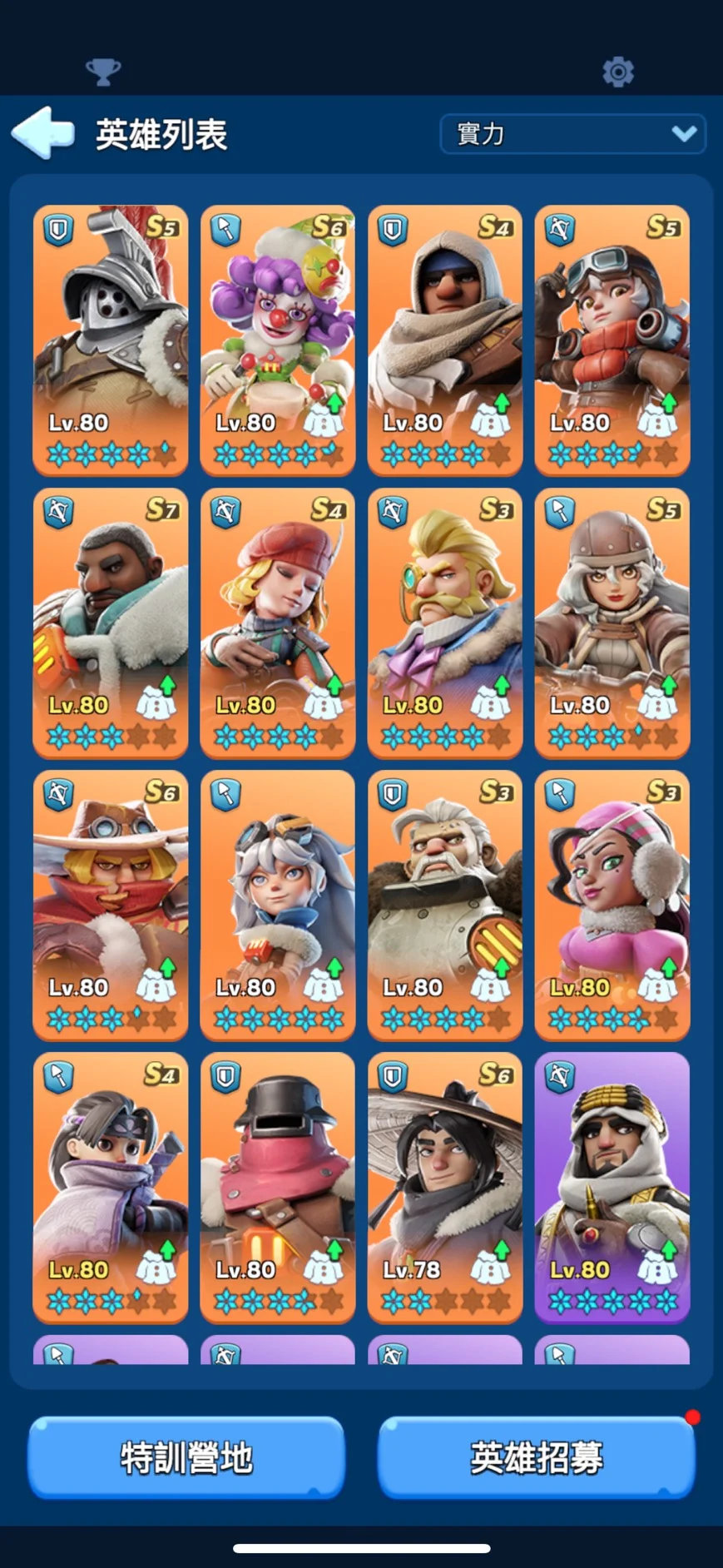Open the trophy icon
This screenshot has height=1568, width=723.
[103, 72]
